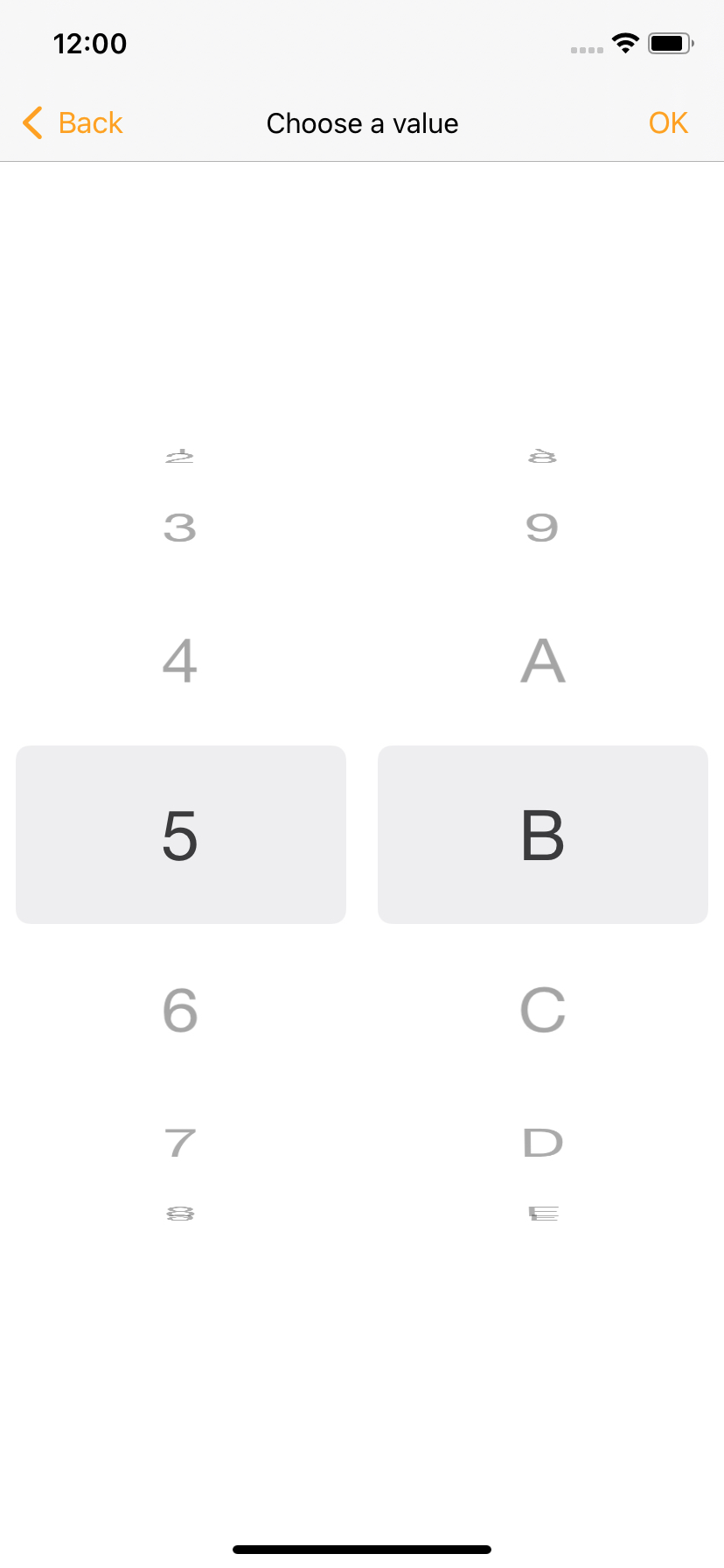
Task: Select 4 in the left picker wheel
Action: [180, 661]
